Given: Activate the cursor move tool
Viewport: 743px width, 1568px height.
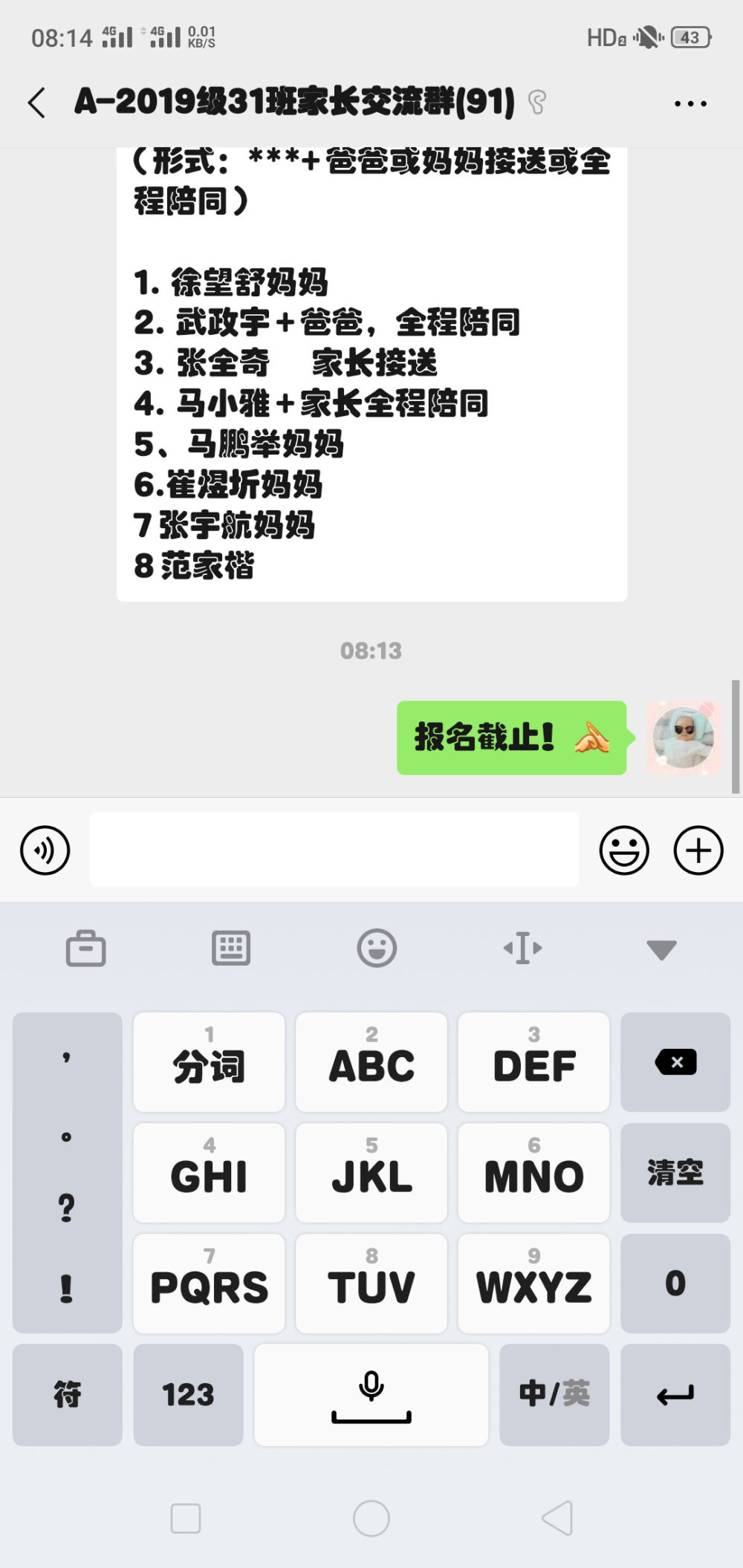Looking at the screenshot, I should [522, 948].
